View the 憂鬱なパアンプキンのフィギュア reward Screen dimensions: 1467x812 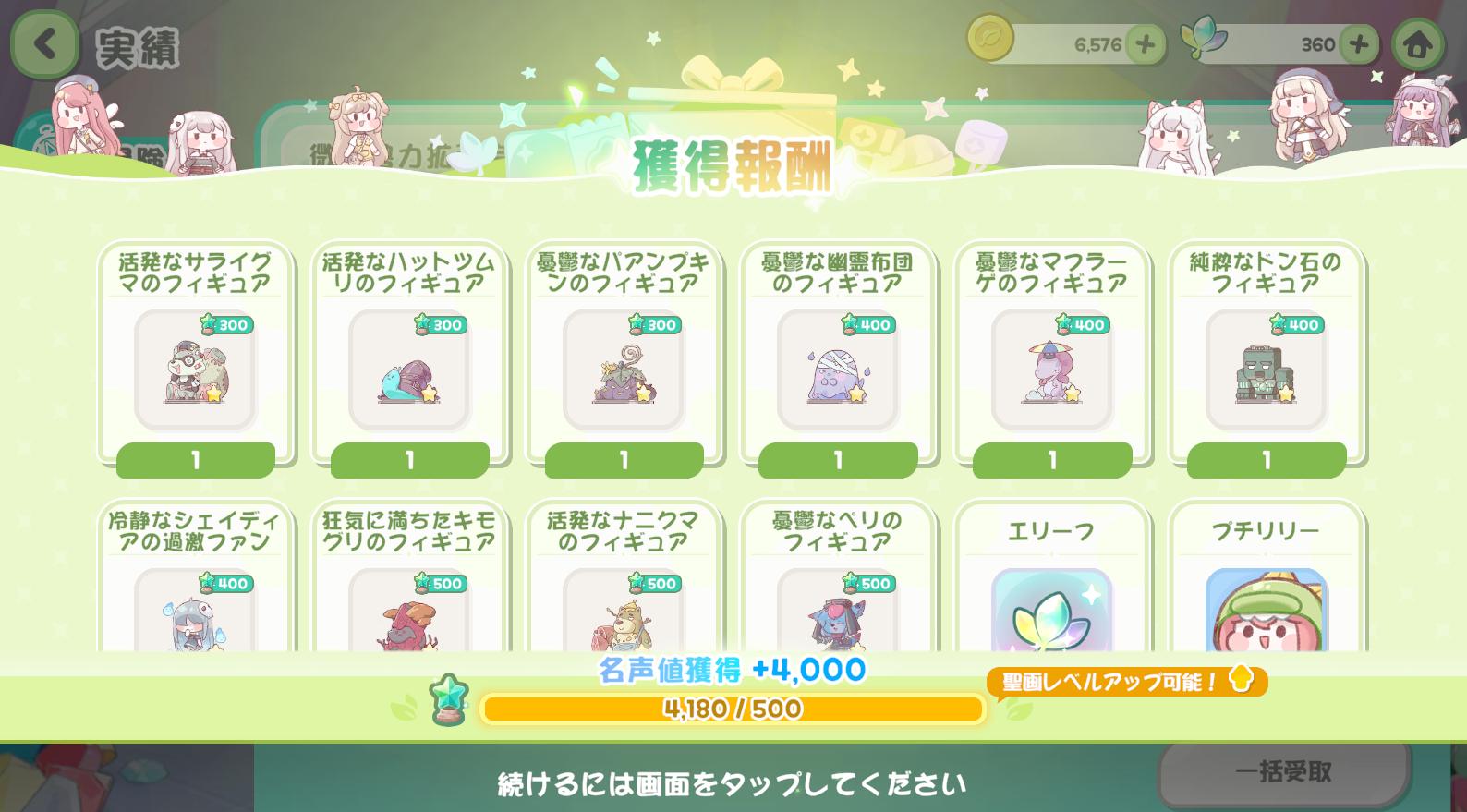pyautogui.click(x=624, y=370)
